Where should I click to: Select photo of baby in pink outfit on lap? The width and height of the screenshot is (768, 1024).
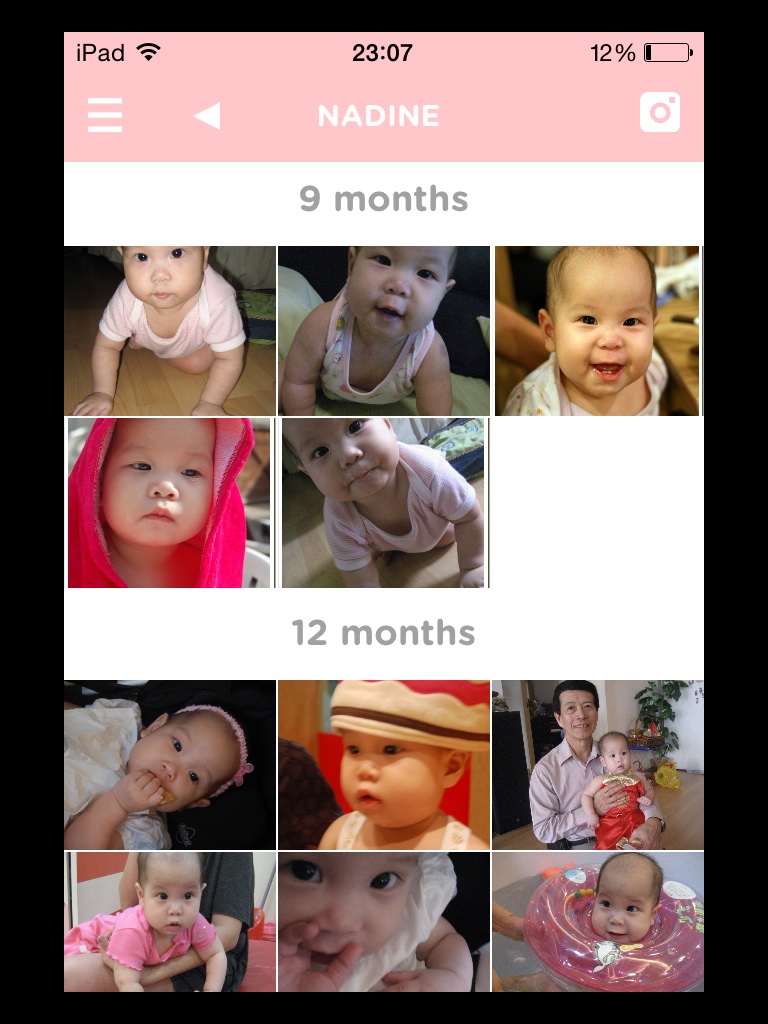click(x=169, y=921)
